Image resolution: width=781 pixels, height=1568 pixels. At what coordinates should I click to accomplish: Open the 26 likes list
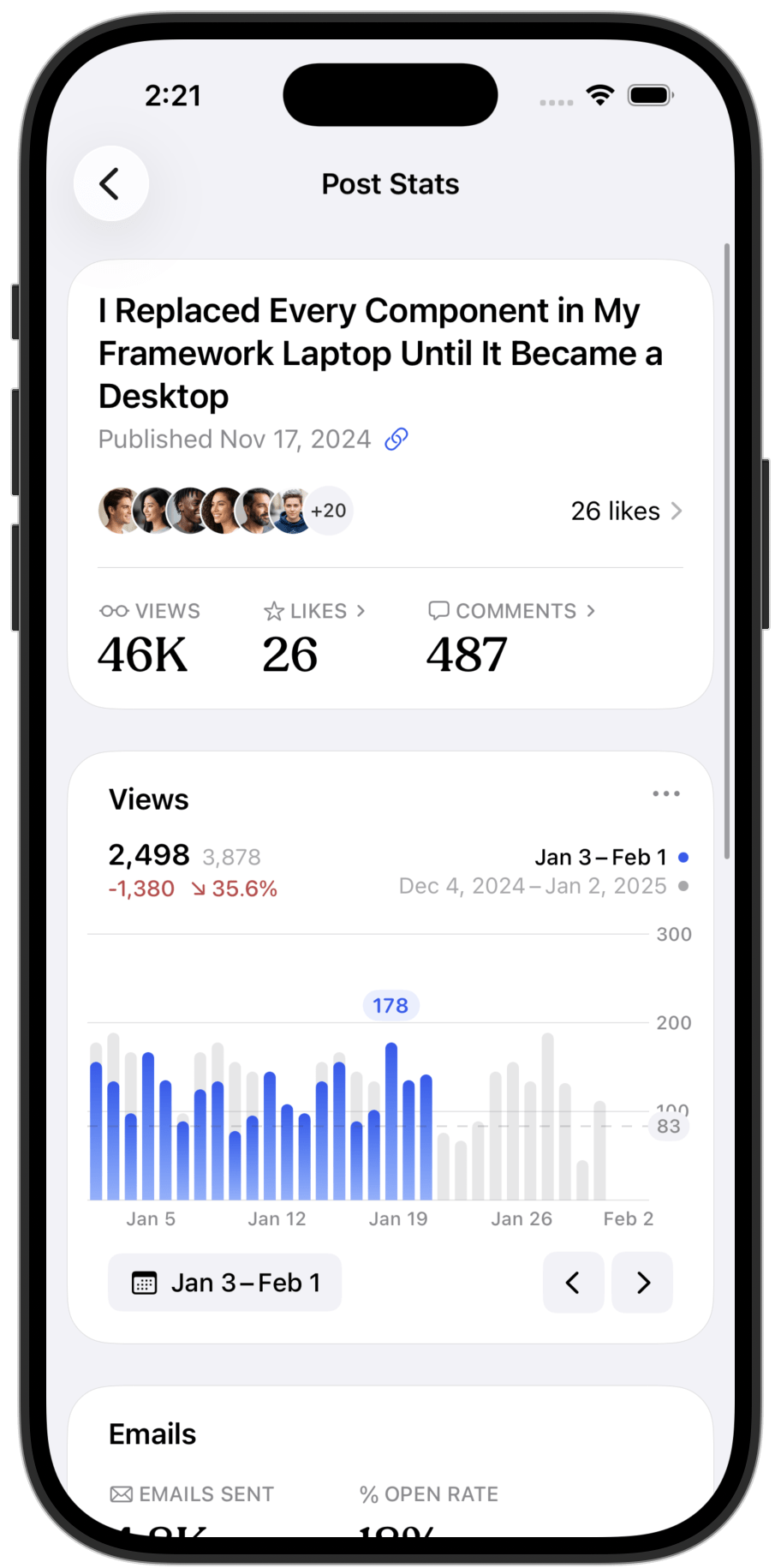pyautogui.click(x=626, y=512)
